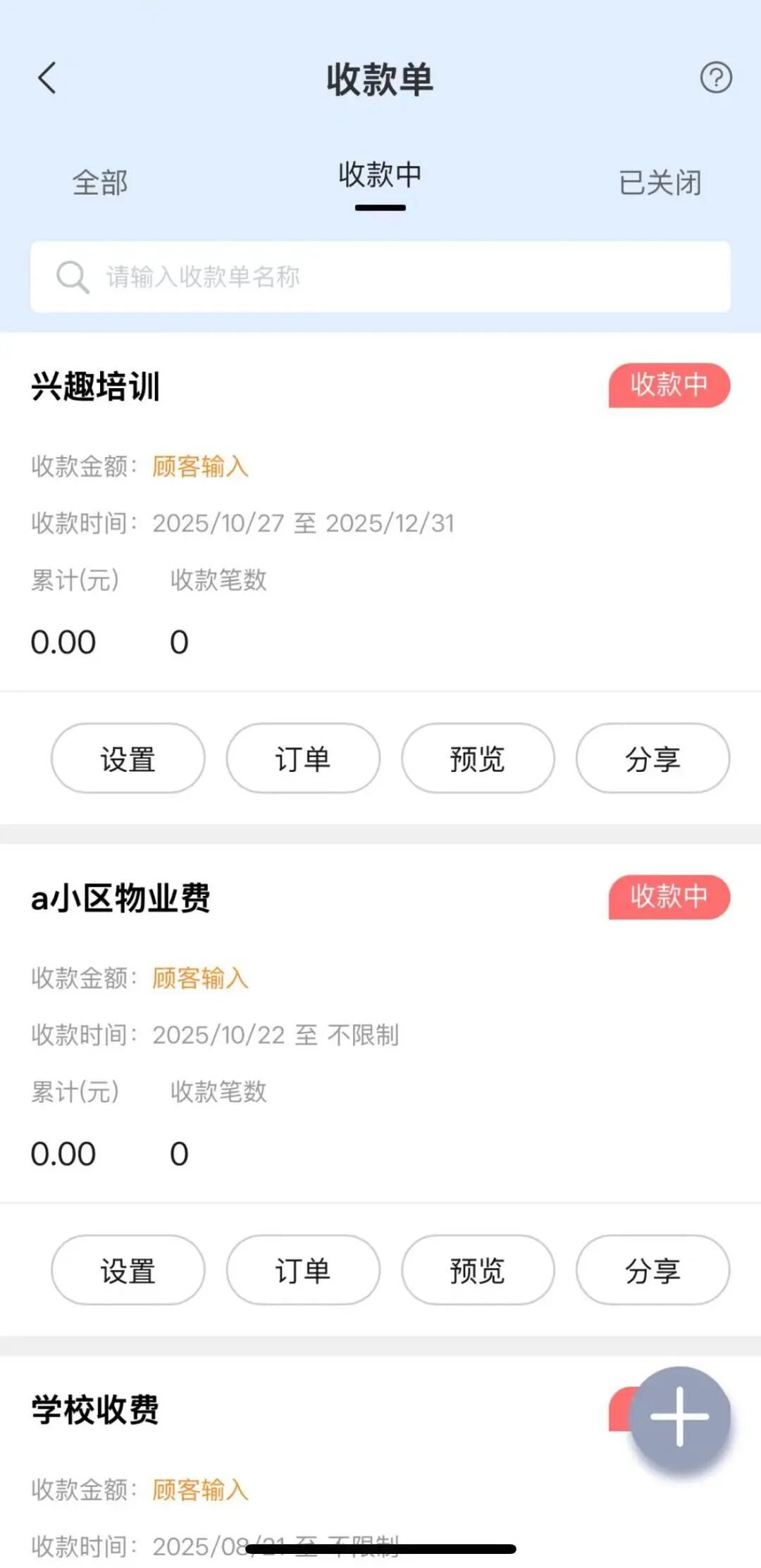The width and height of the screenshot is (761, 1568).
Task: Tap 预览 for 兴趣培训
Action: coord(478,759)
